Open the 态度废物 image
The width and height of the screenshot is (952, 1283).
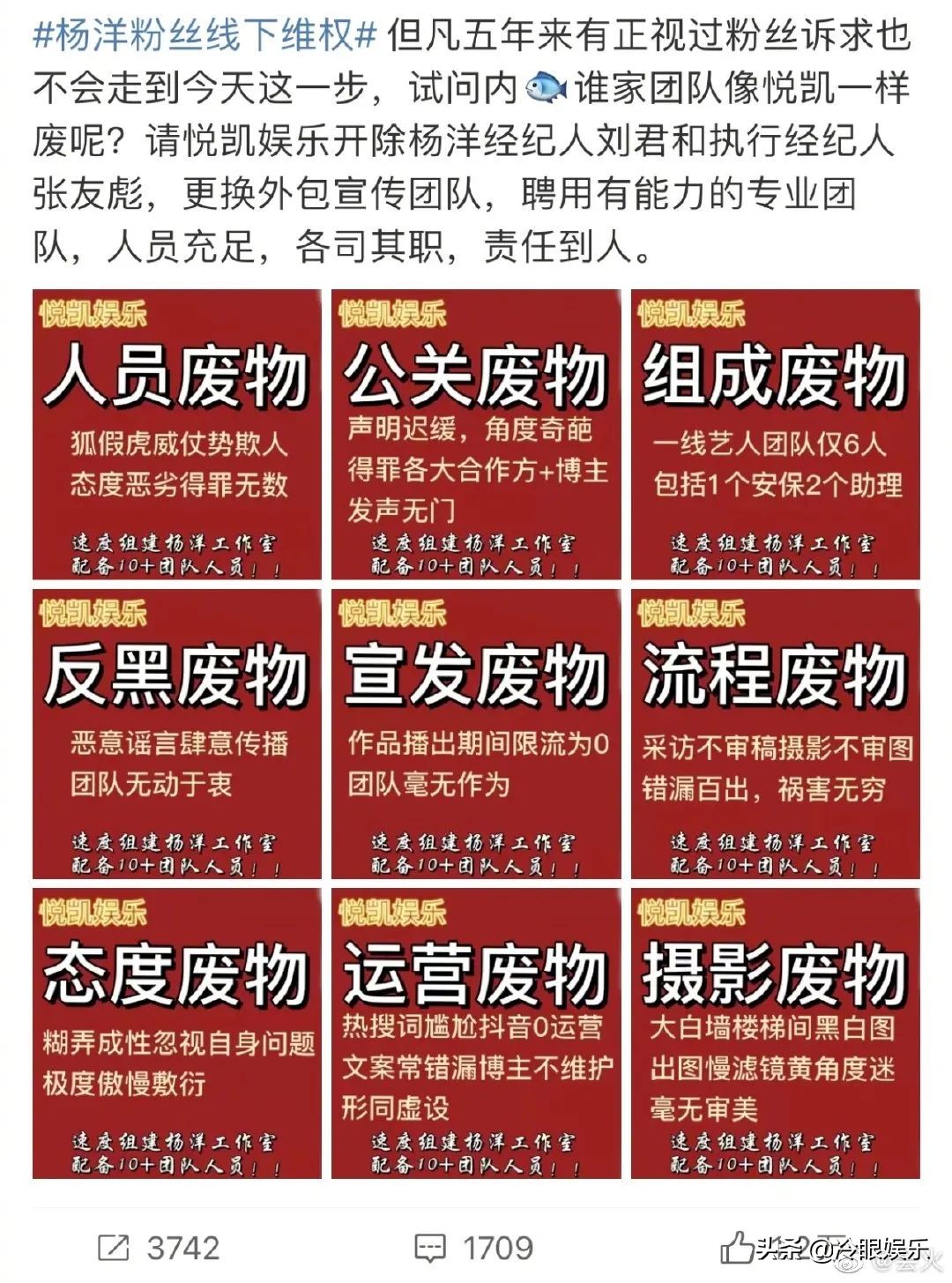click(x=175, y=1032)
